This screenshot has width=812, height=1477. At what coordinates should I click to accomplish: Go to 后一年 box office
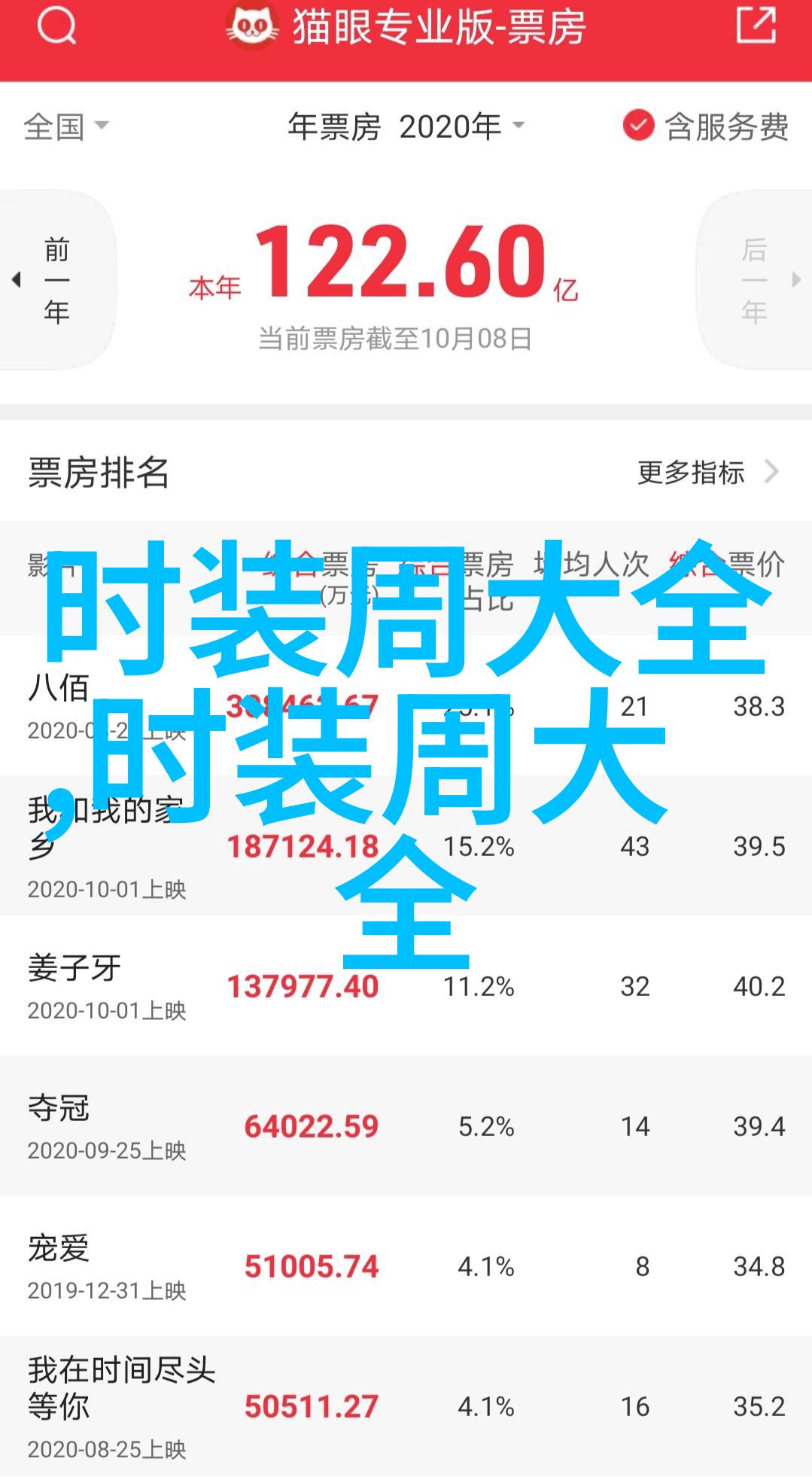click(x=756, y=280)
